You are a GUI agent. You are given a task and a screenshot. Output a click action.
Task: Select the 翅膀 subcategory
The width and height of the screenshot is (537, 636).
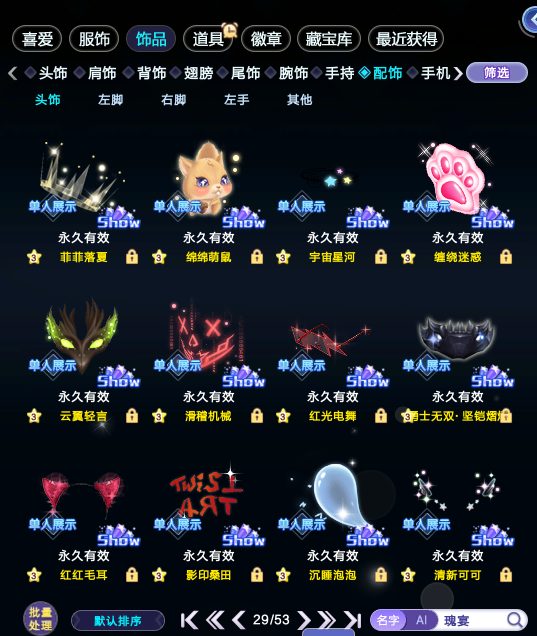click(x=198, y=73)
